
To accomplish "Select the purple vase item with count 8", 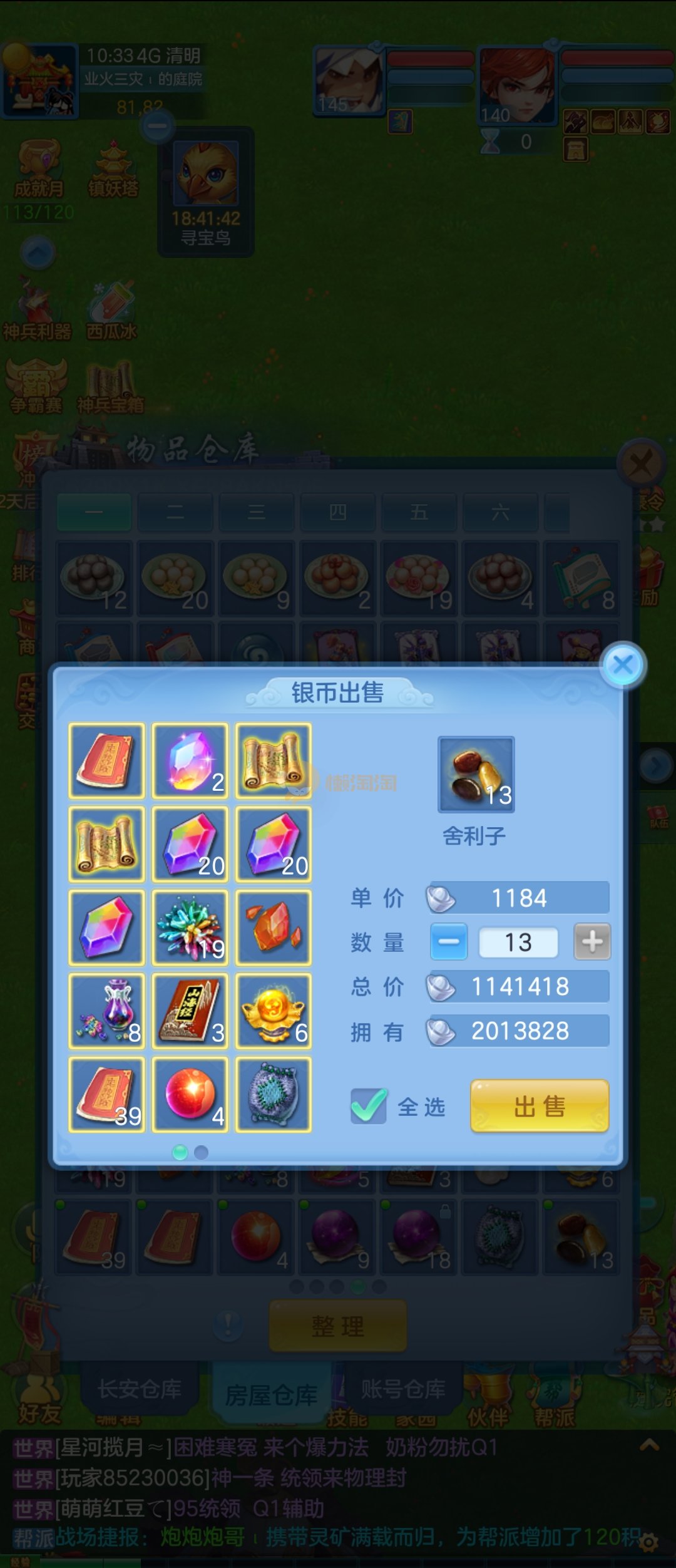I will [x=106, y=1011].
